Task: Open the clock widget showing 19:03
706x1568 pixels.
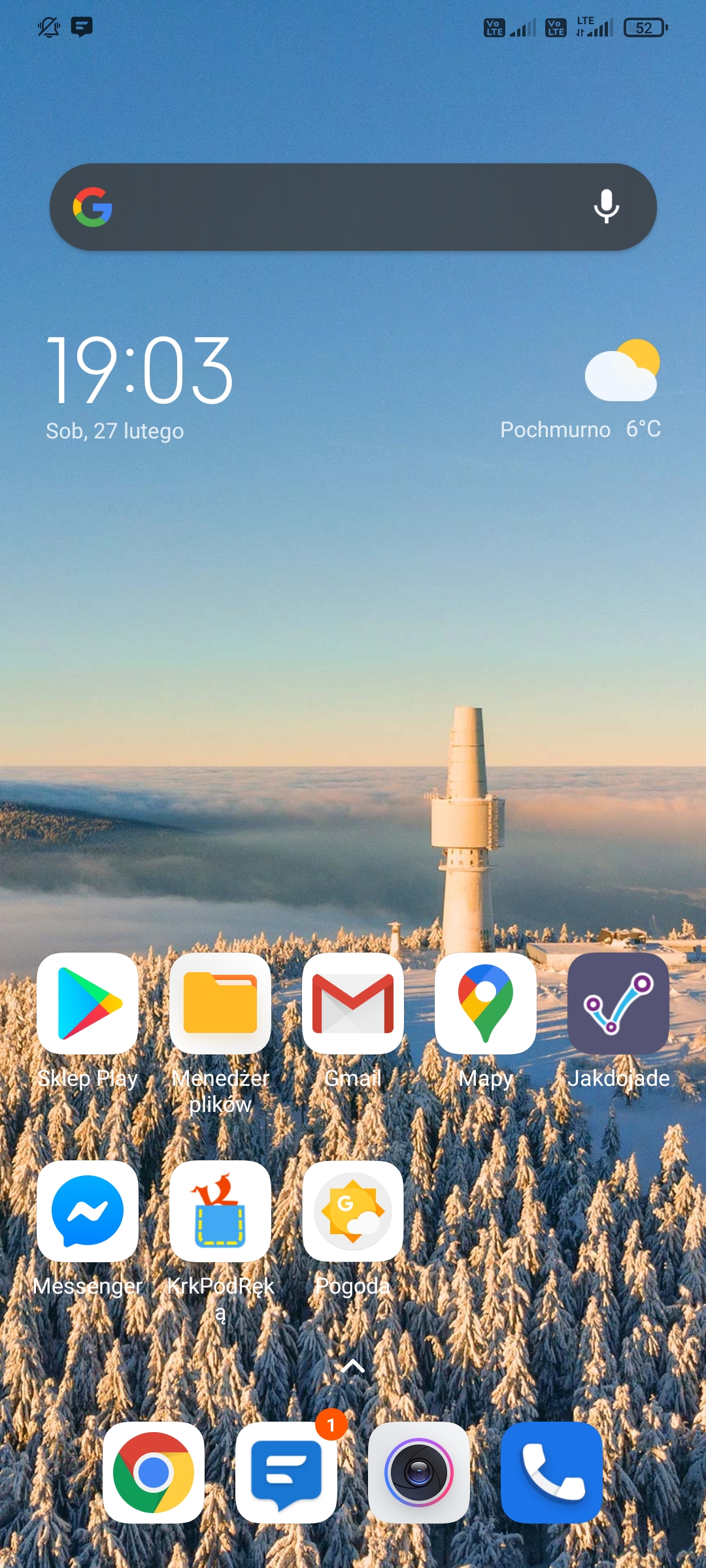Action: click(x=139, y=370)
